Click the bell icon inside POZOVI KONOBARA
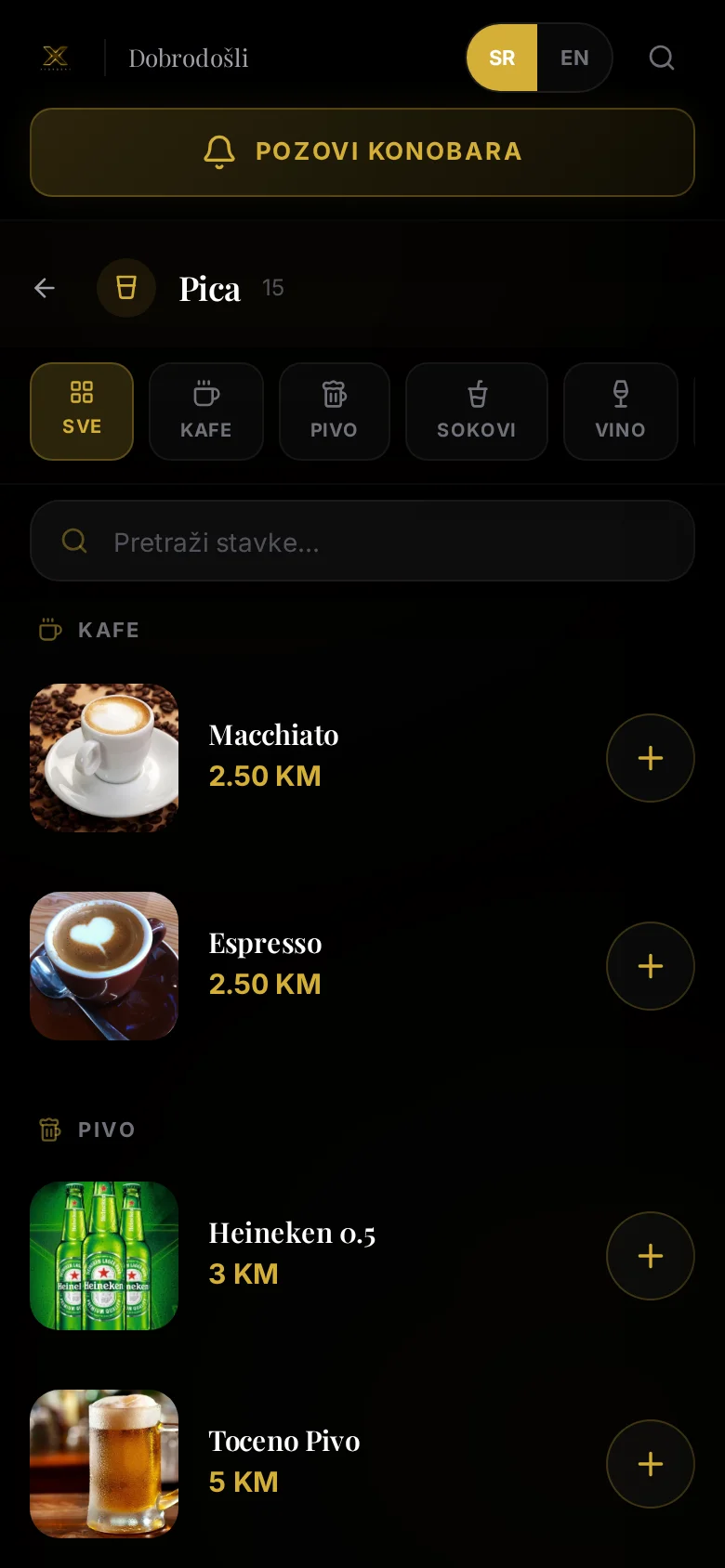725x1568 pixels. tap(221, 151)
